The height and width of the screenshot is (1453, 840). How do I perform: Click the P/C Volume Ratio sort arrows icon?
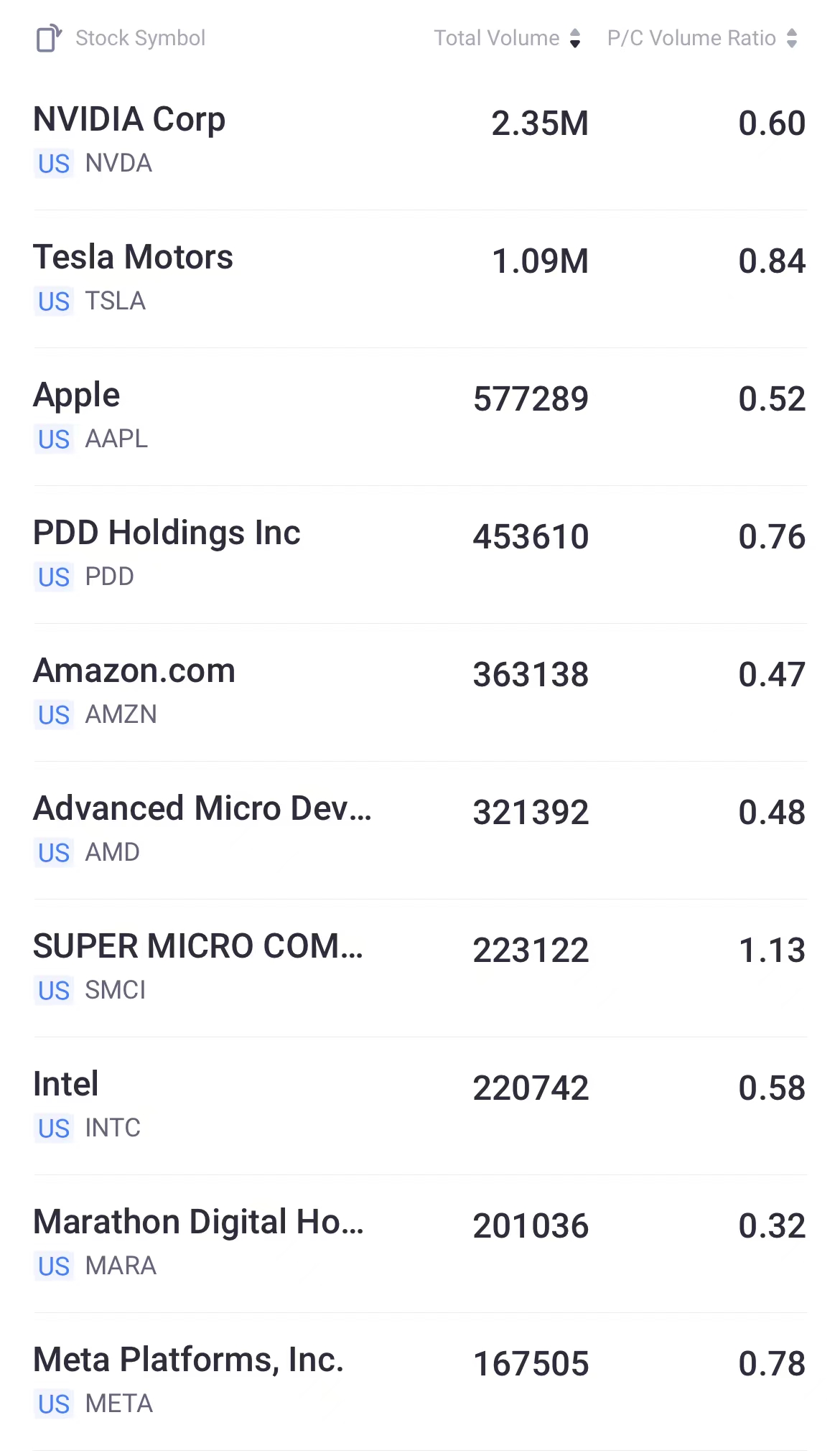pyautogui.click(x=790, y=38)
